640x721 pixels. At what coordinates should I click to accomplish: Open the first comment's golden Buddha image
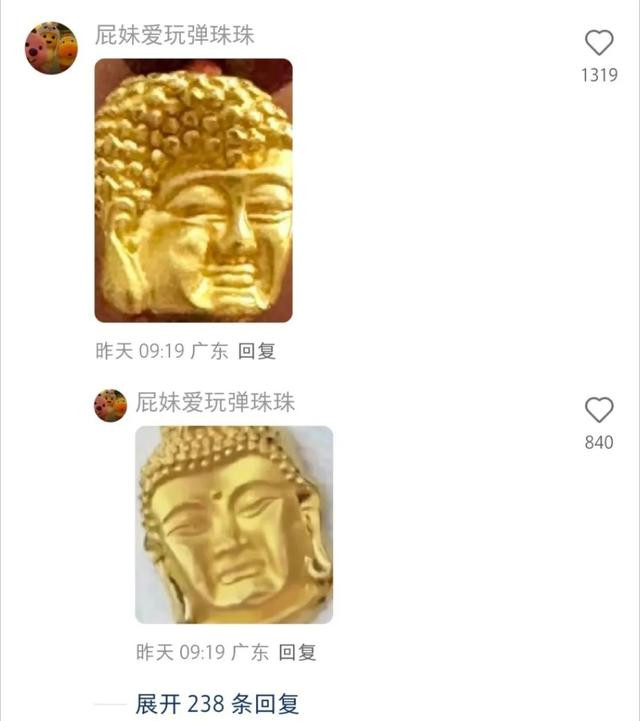click(x=193, y=190)
